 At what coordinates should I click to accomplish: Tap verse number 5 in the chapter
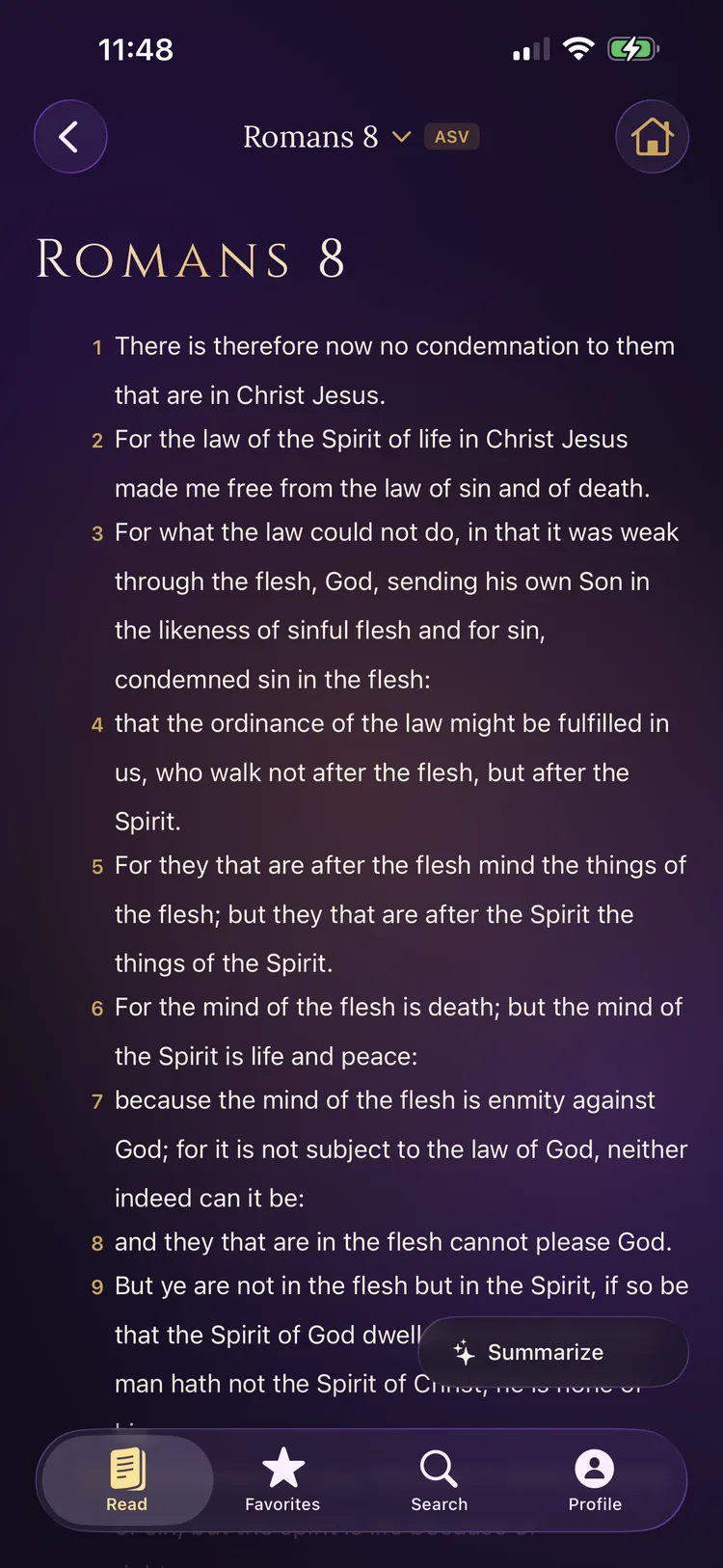coord(96,866)
